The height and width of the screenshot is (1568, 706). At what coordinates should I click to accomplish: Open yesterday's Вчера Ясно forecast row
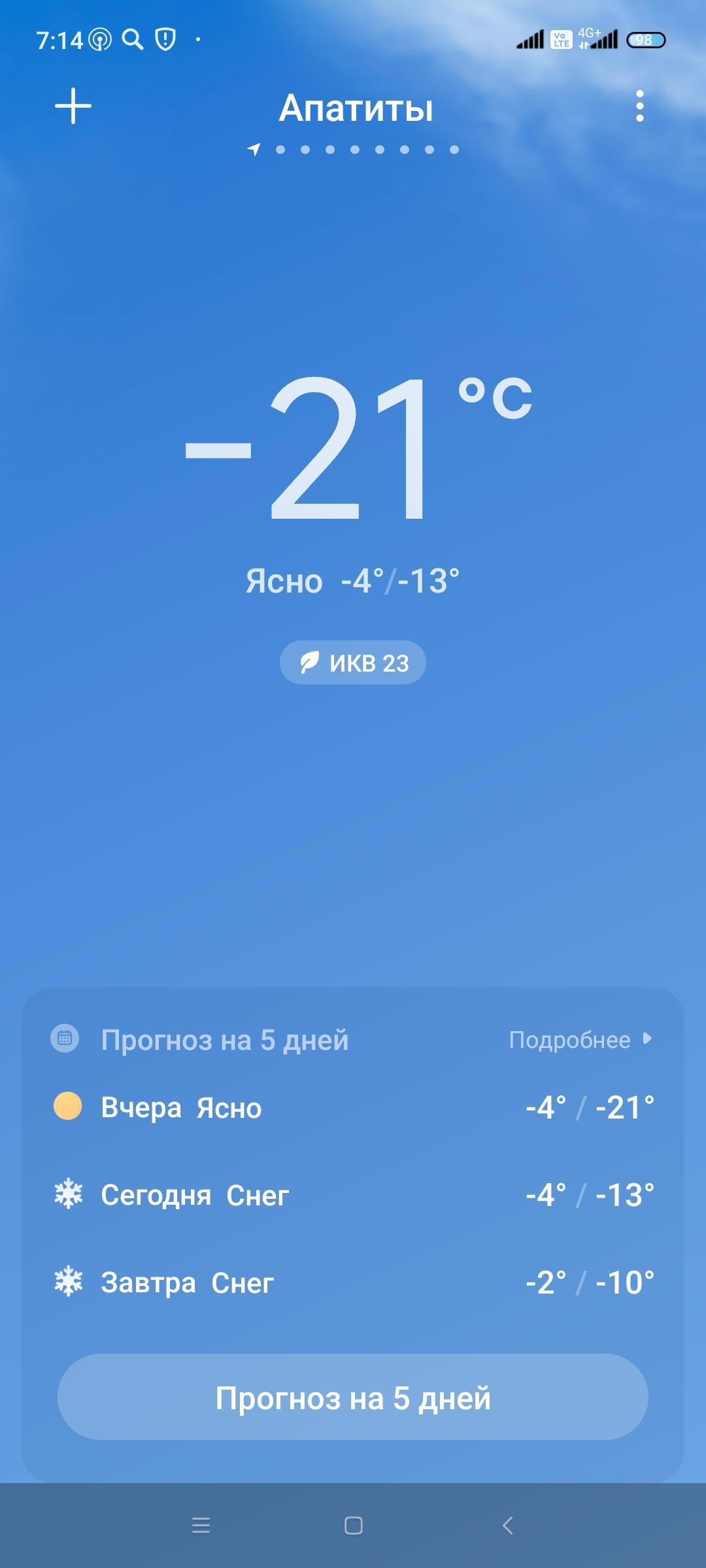click(353, 1107)
